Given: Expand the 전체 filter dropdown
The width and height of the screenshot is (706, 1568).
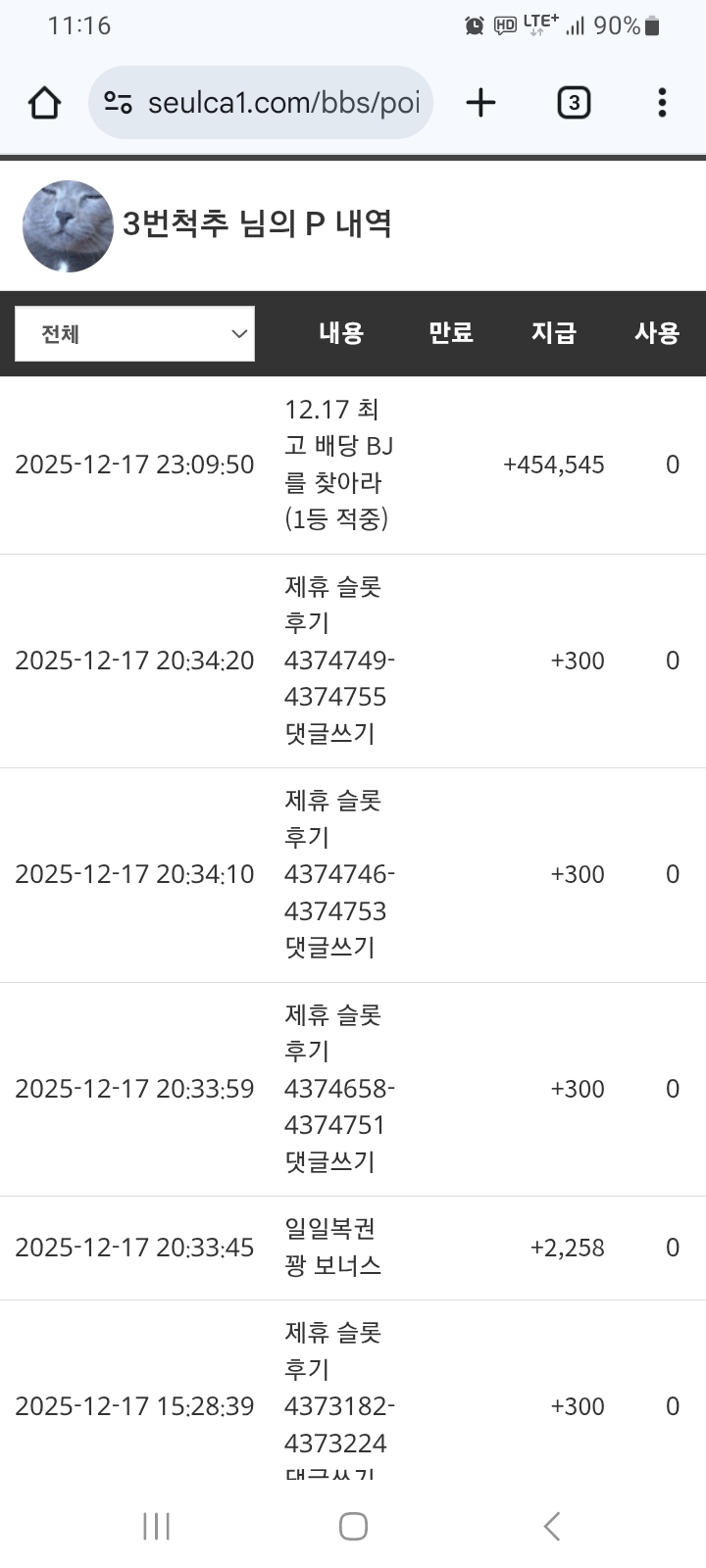Looking at the screenshot, I should click(x=134, y=334).
